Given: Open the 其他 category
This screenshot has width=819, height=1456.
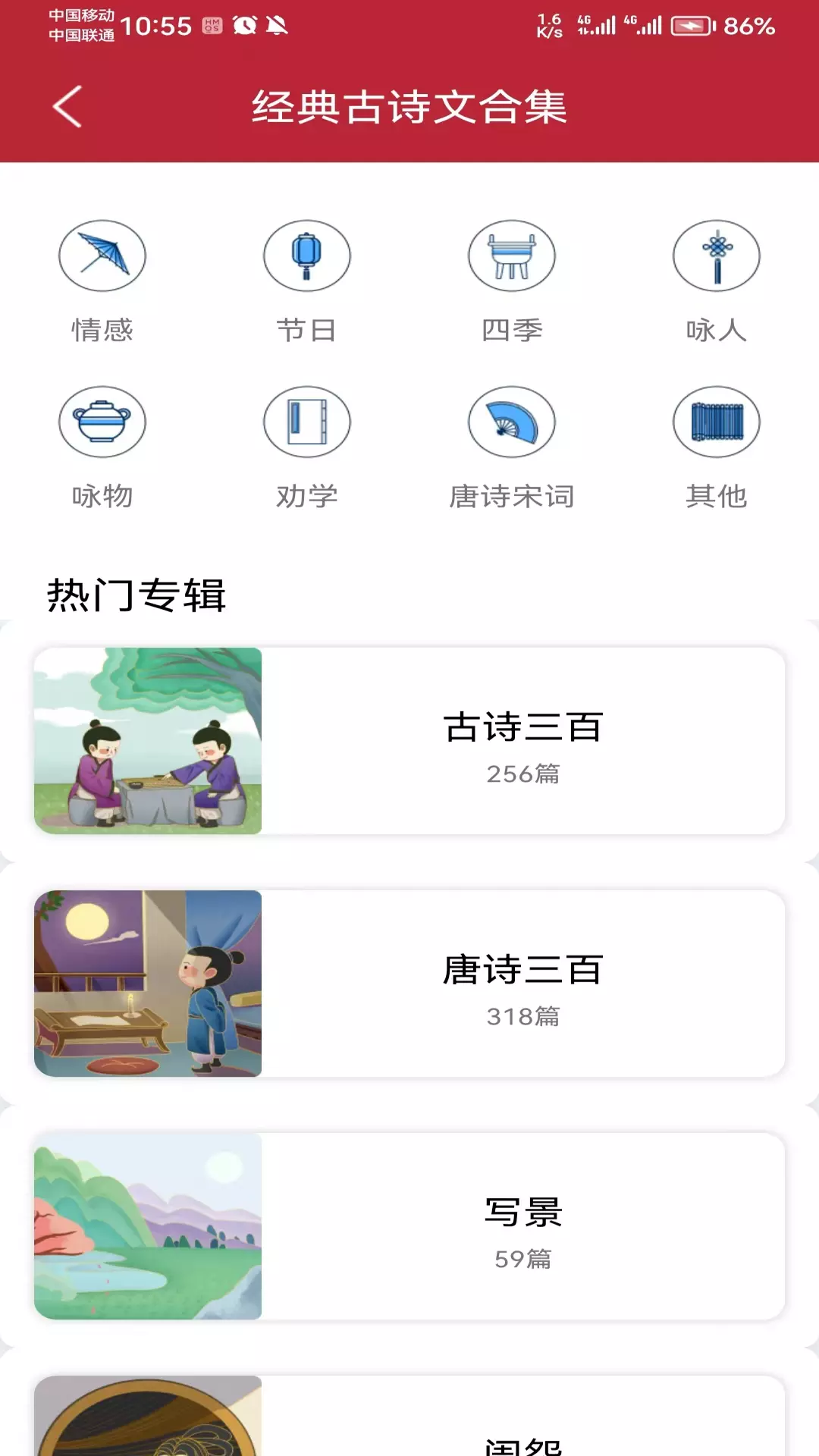Looking at the screenshot, I should coord(717,448).
